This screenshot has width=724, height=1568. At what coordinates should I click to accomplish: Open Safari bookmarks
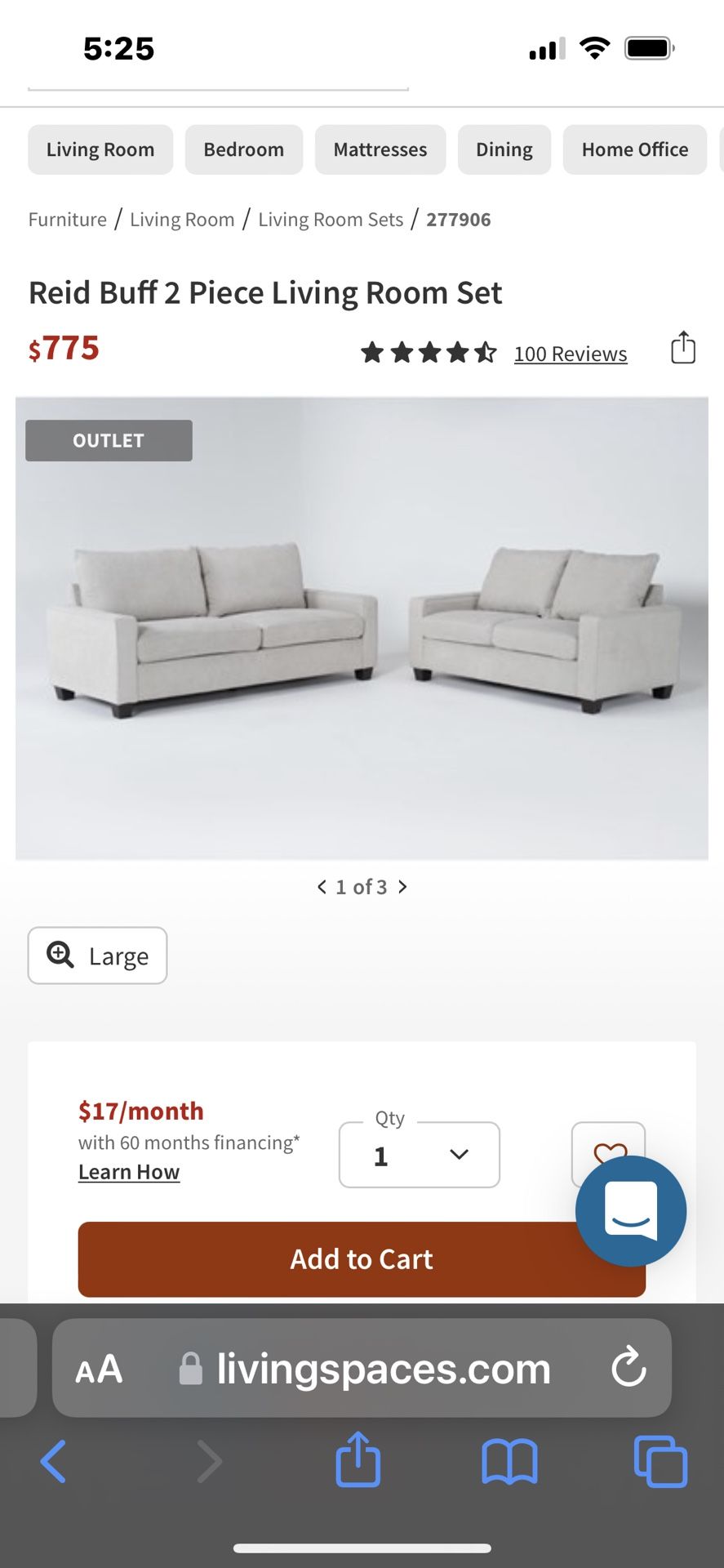click(x=509, y=1462)
